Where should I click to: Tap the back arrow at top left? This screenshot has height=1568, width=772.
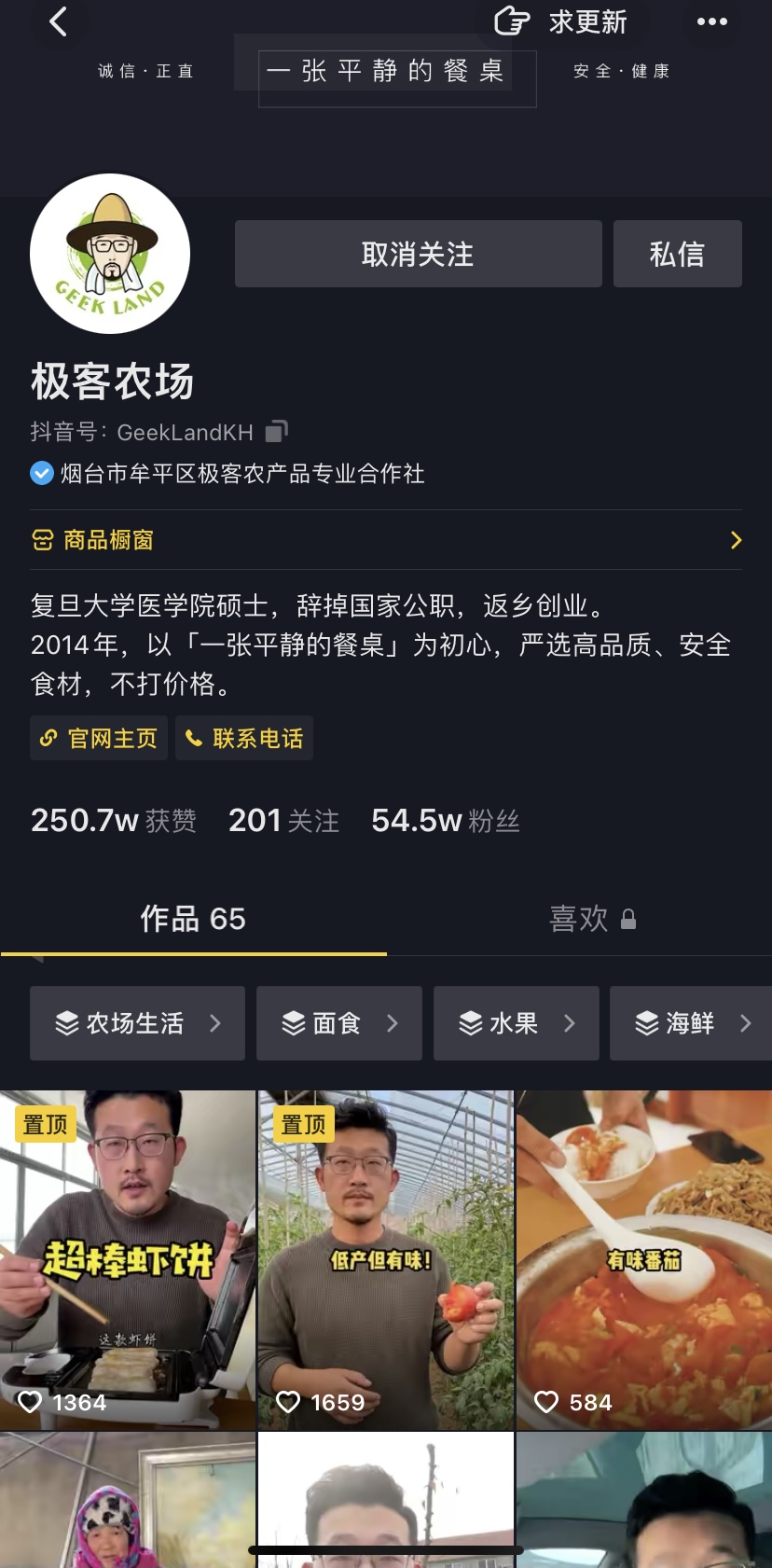(60, 22)
